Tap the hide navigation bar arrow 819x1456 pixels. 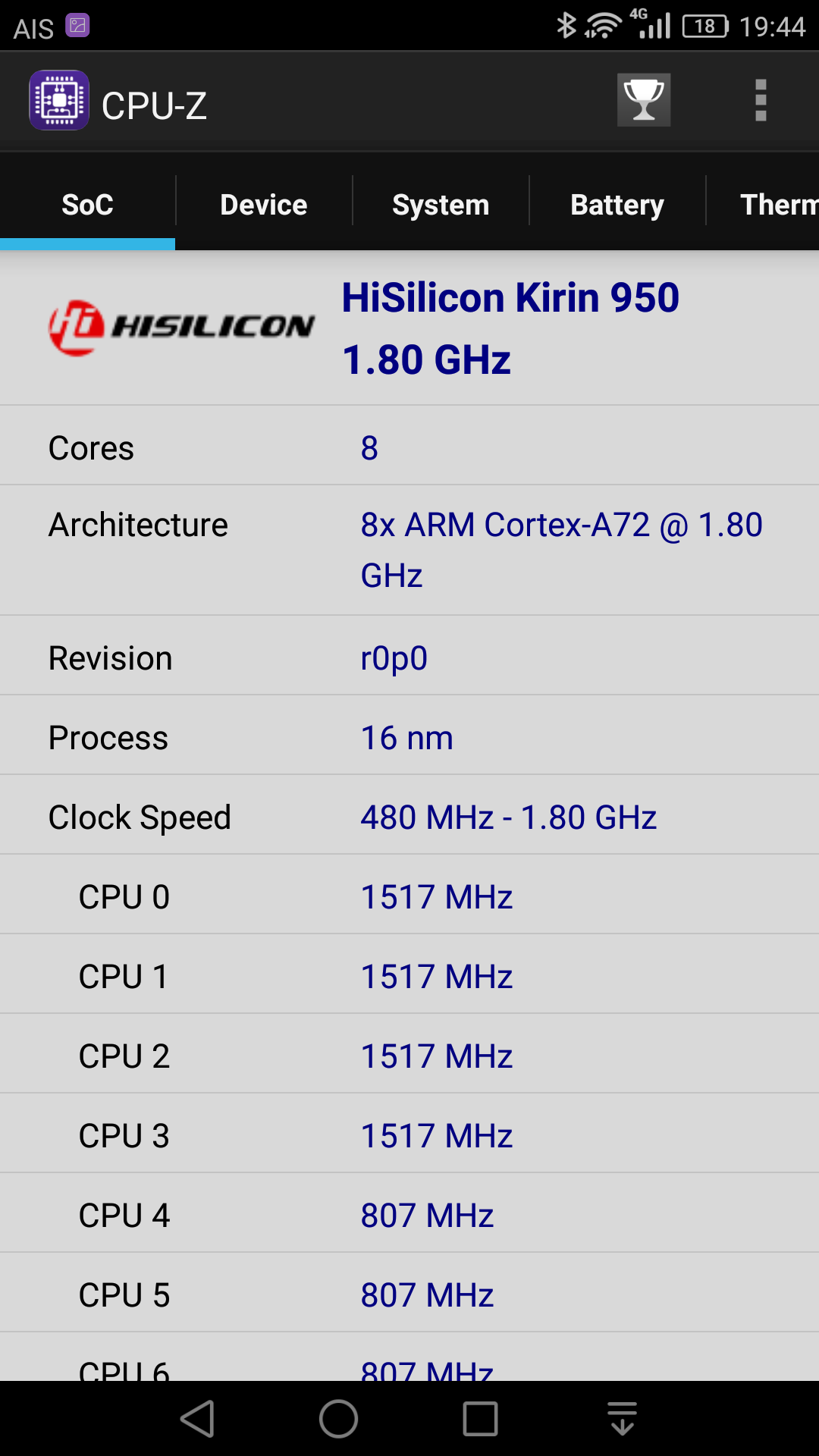(x=622, y=1419)
